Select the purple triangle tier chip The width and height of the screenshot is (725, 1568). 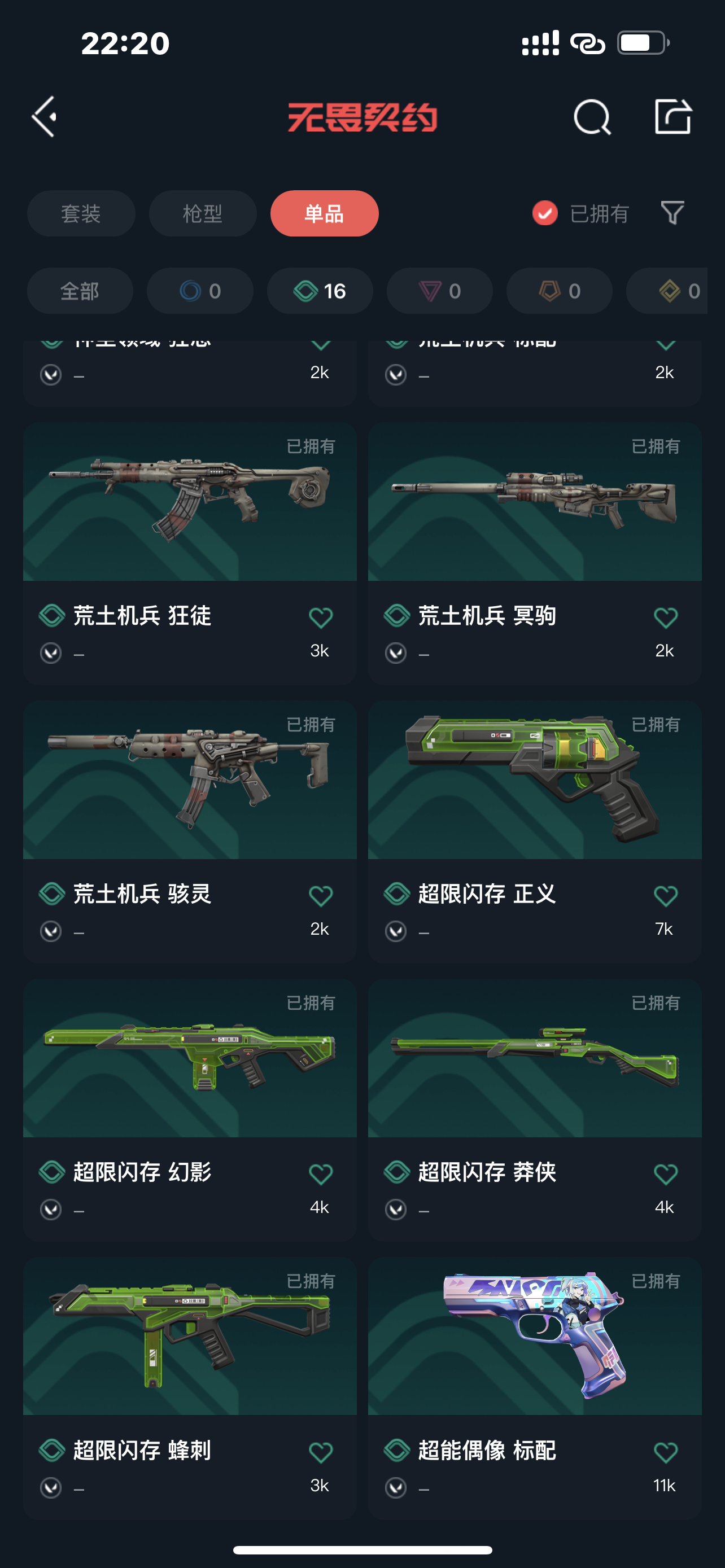pos(439,291)
